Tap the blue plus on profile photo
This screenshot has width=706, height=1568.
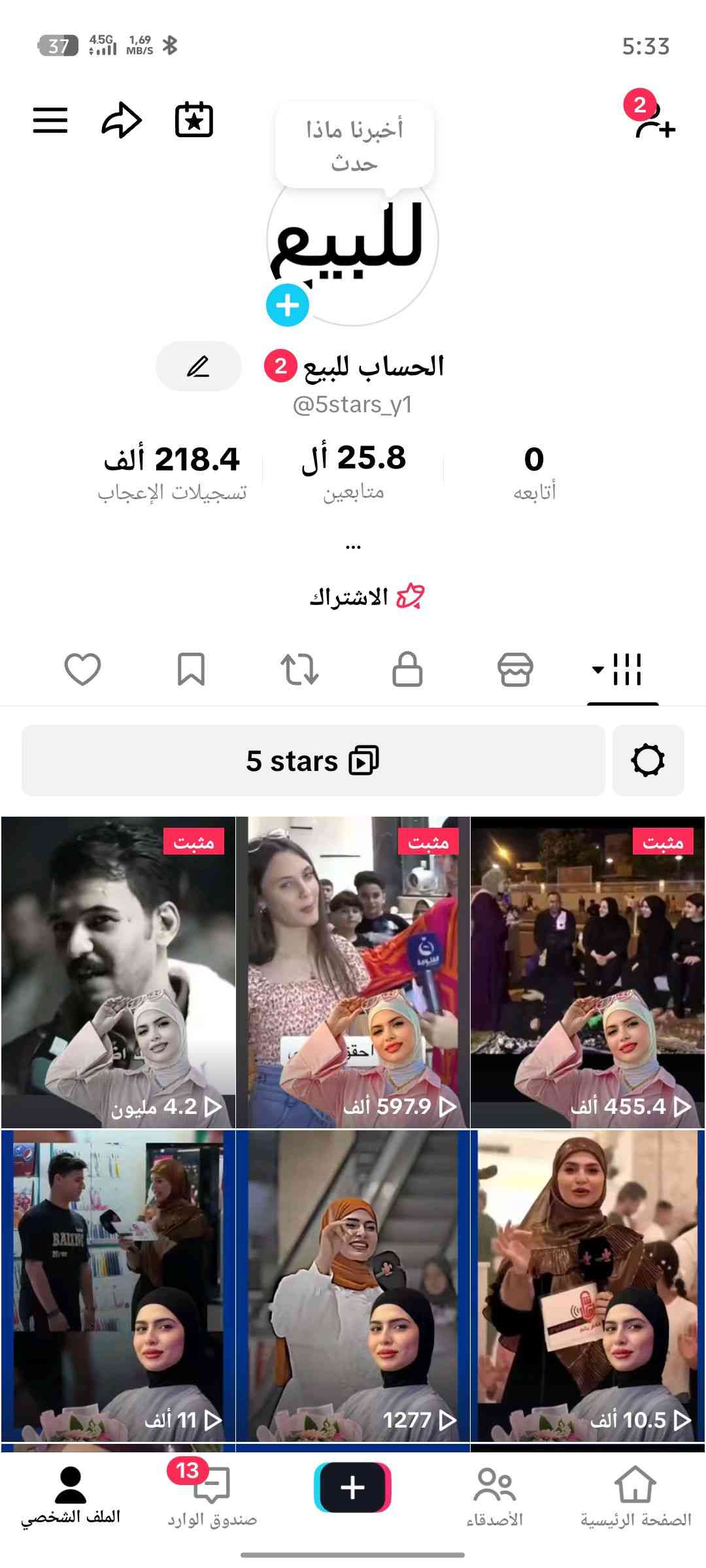pyautogui.click(x=288, y=304)
